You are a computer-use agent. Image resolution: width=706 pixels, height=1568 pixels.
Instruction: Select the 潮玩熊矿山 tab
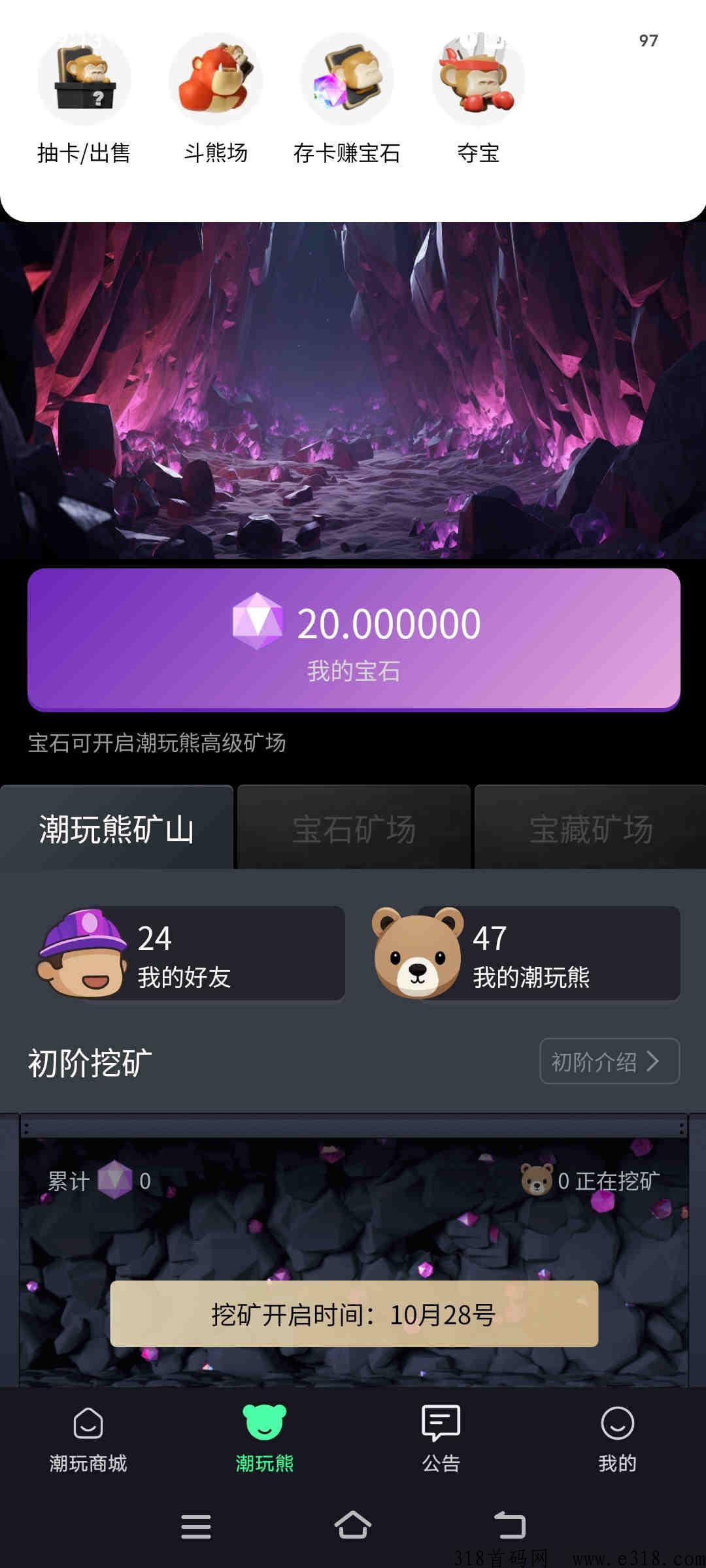click(116, 828)
